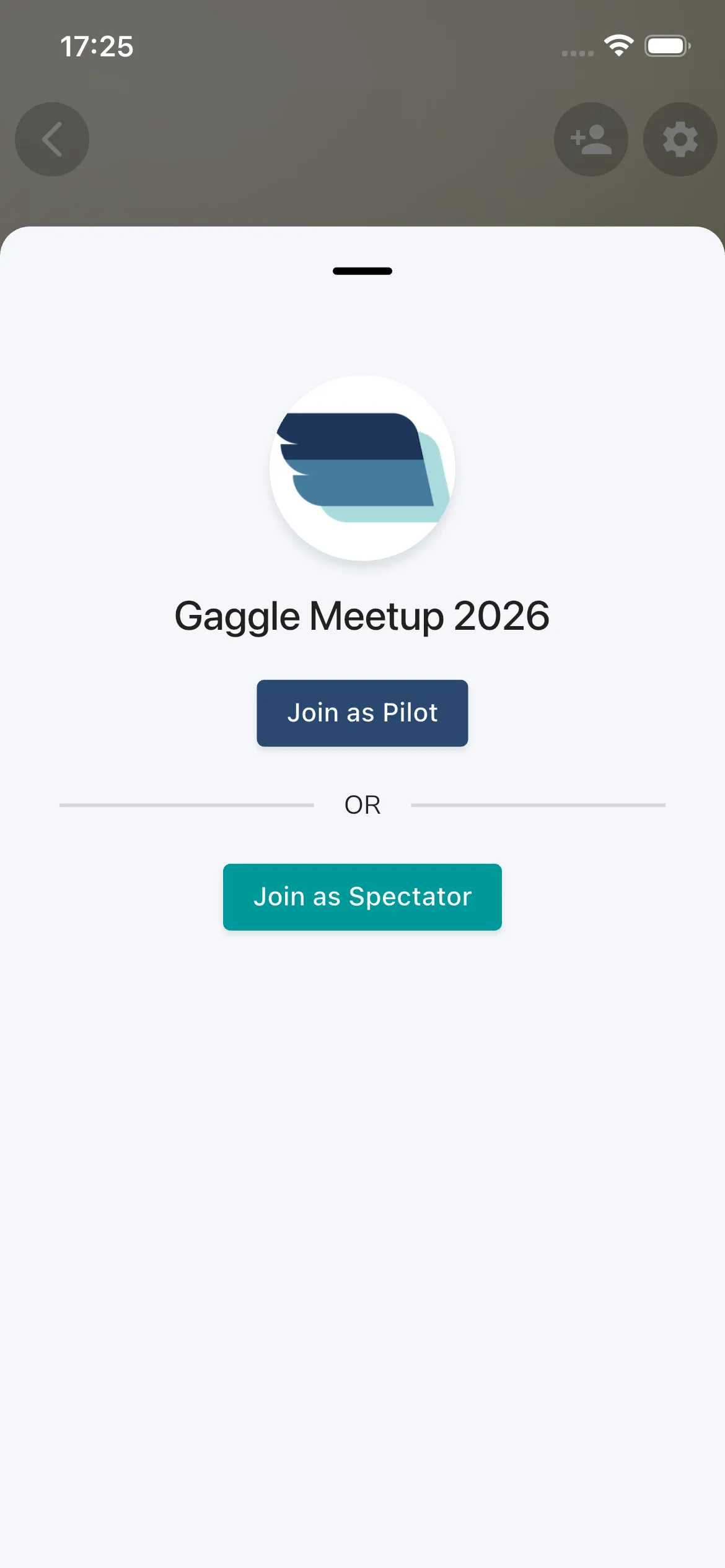Tap the teal Join as Spectator button text
This screenshot has height=1568, width=725.
(x=362, y=896)
